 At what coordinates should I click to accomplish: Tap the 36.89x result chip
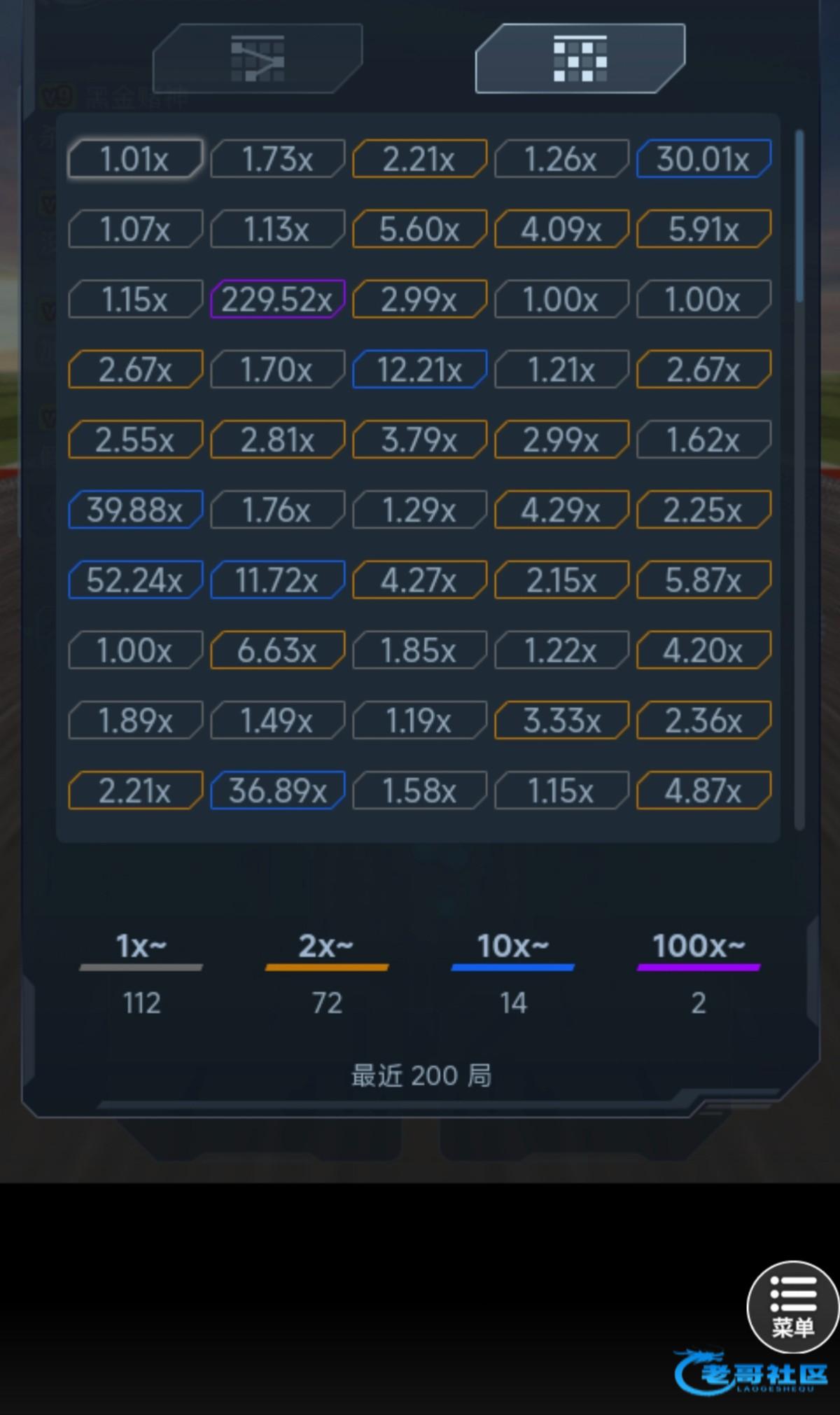click(x=277, y=790)
